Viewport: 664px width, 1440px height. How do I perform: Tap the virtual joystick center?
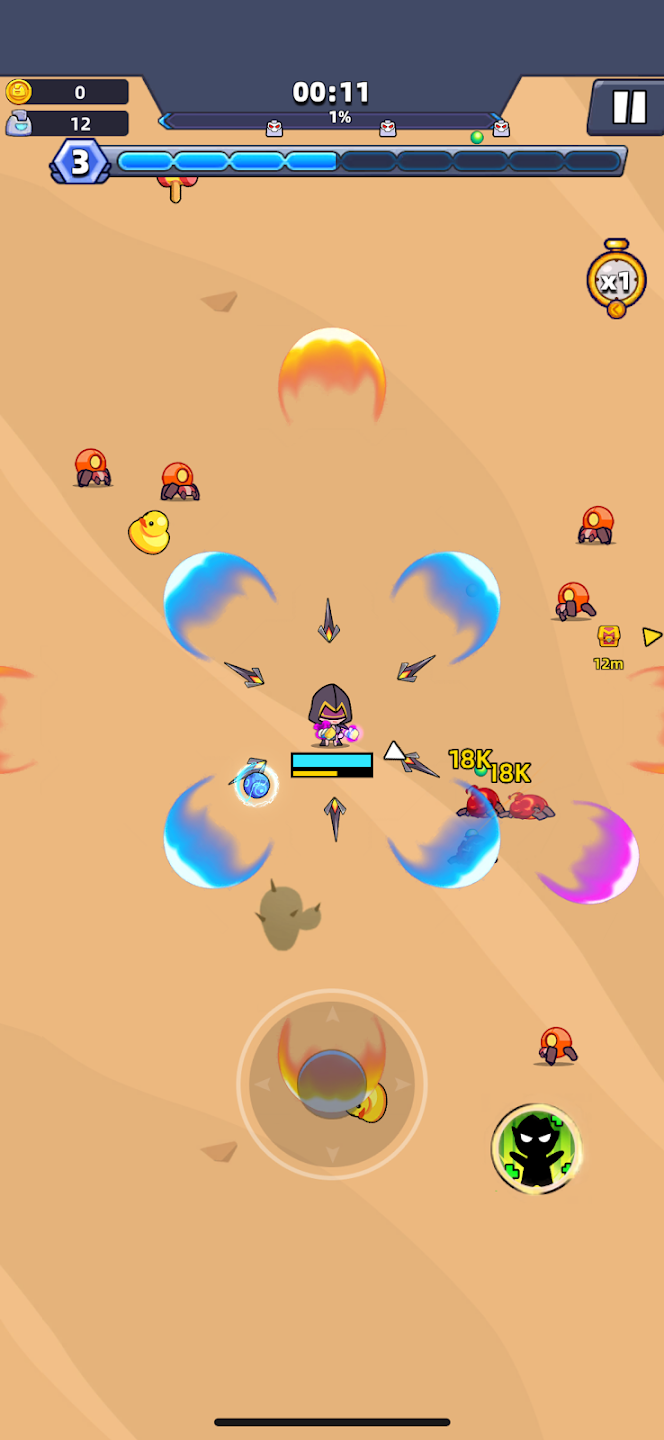(332, 1083)
